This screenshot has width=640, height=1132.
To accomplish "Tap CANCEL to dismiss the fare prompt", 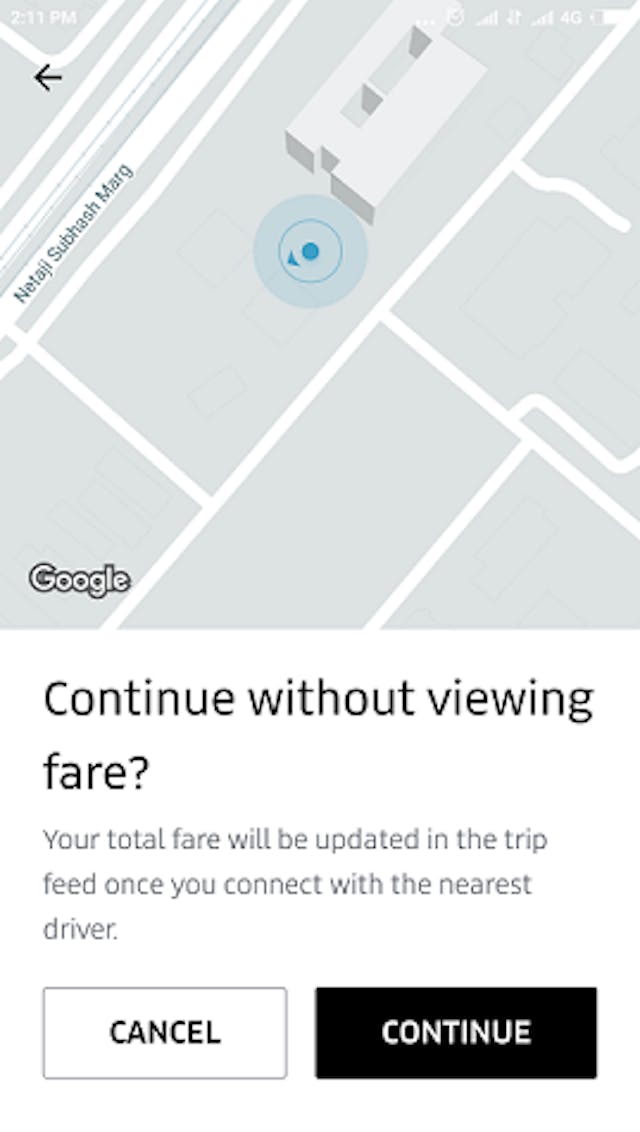I will click(165, 1032).
